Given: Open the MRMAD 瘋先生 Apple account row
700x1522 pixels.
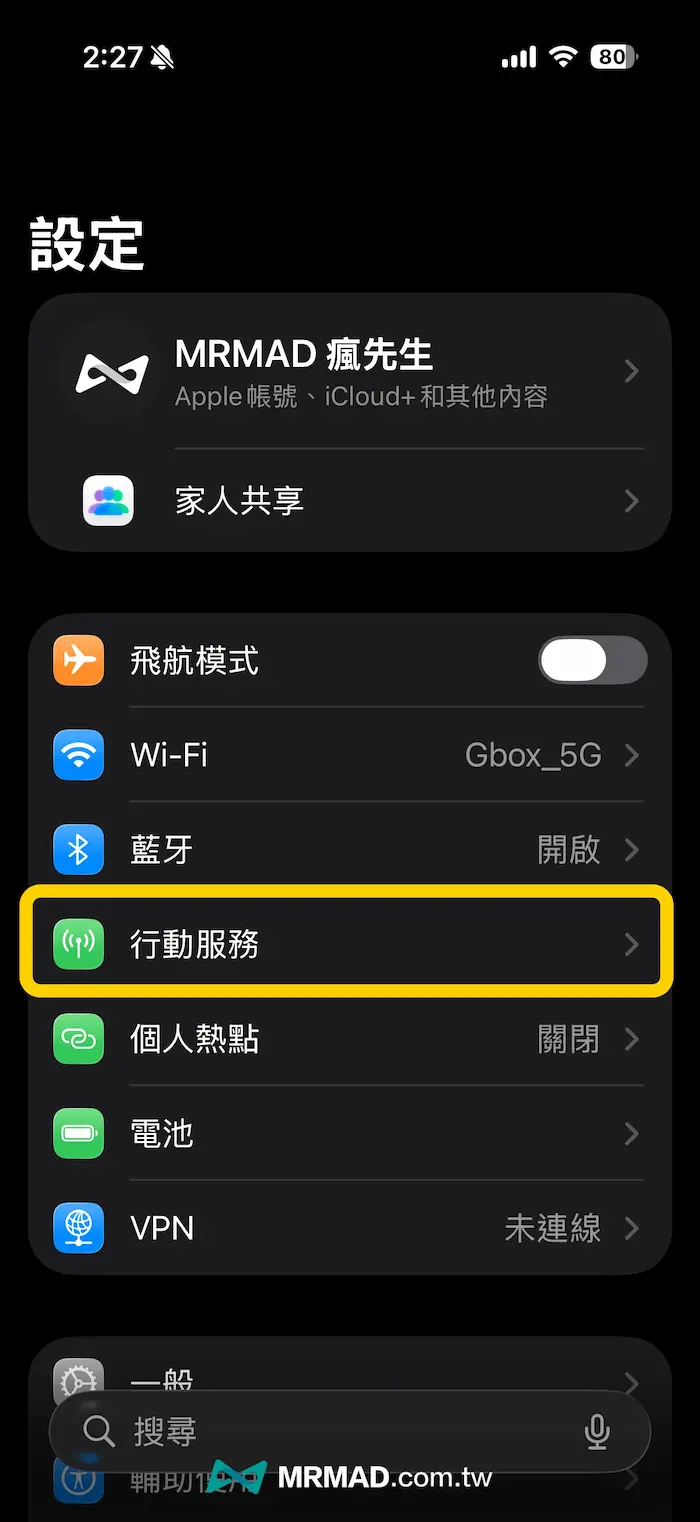Looking at the screenshot, I should click(350, 372).
